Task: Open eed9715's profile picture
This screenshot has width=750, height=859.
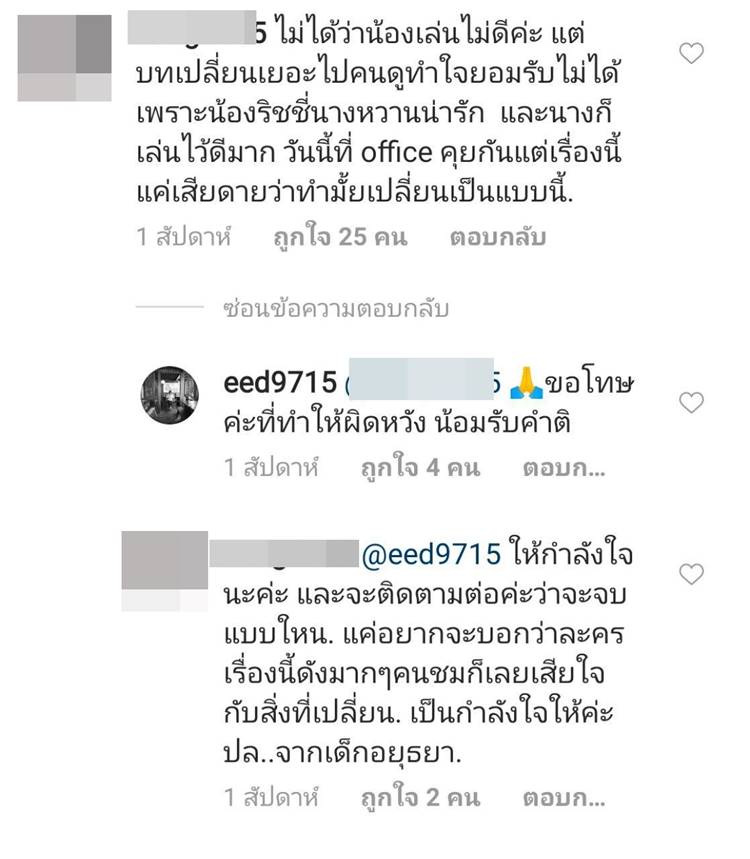Action: coord(169,395)
